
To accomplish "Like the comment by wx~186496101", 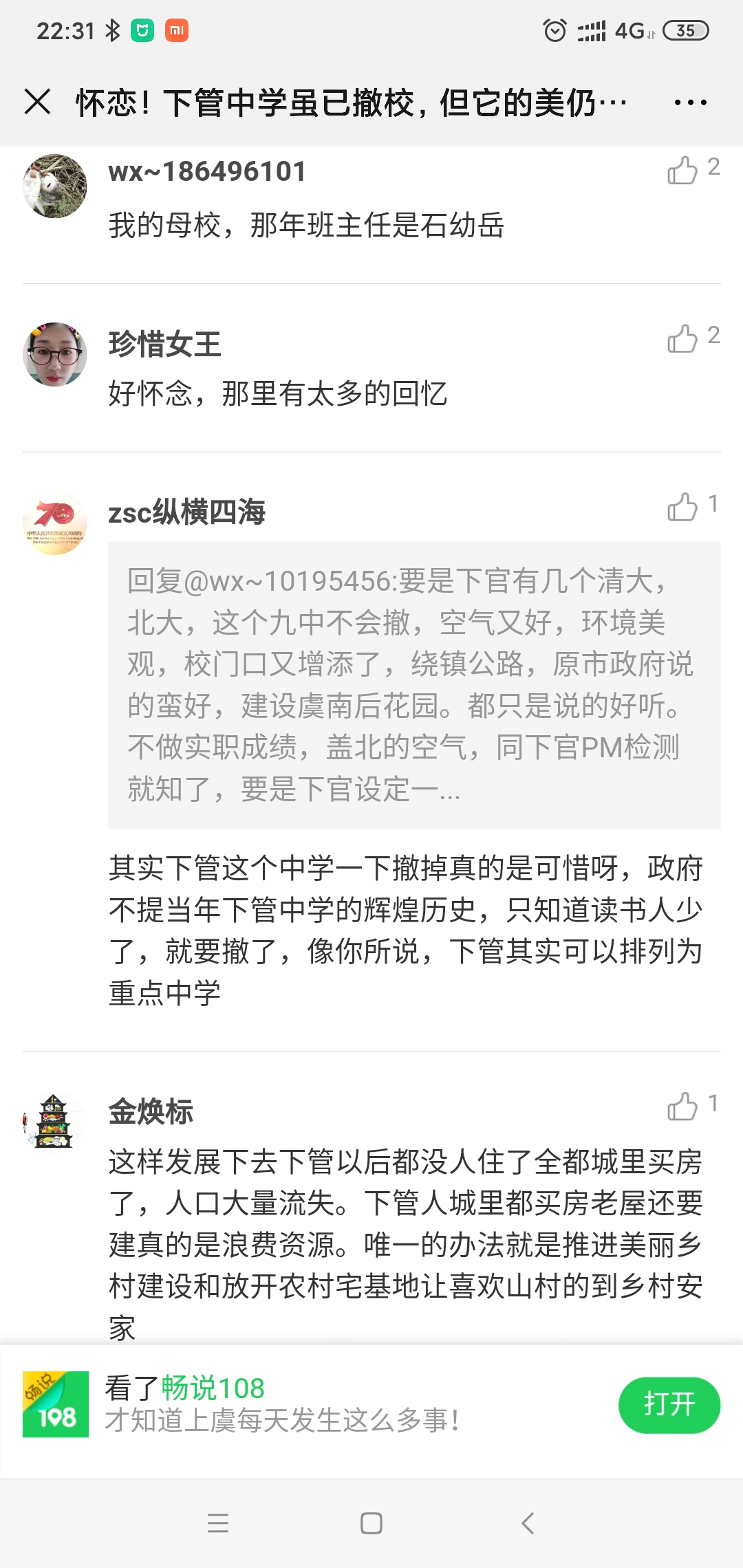I will click(x=682, y=169).
